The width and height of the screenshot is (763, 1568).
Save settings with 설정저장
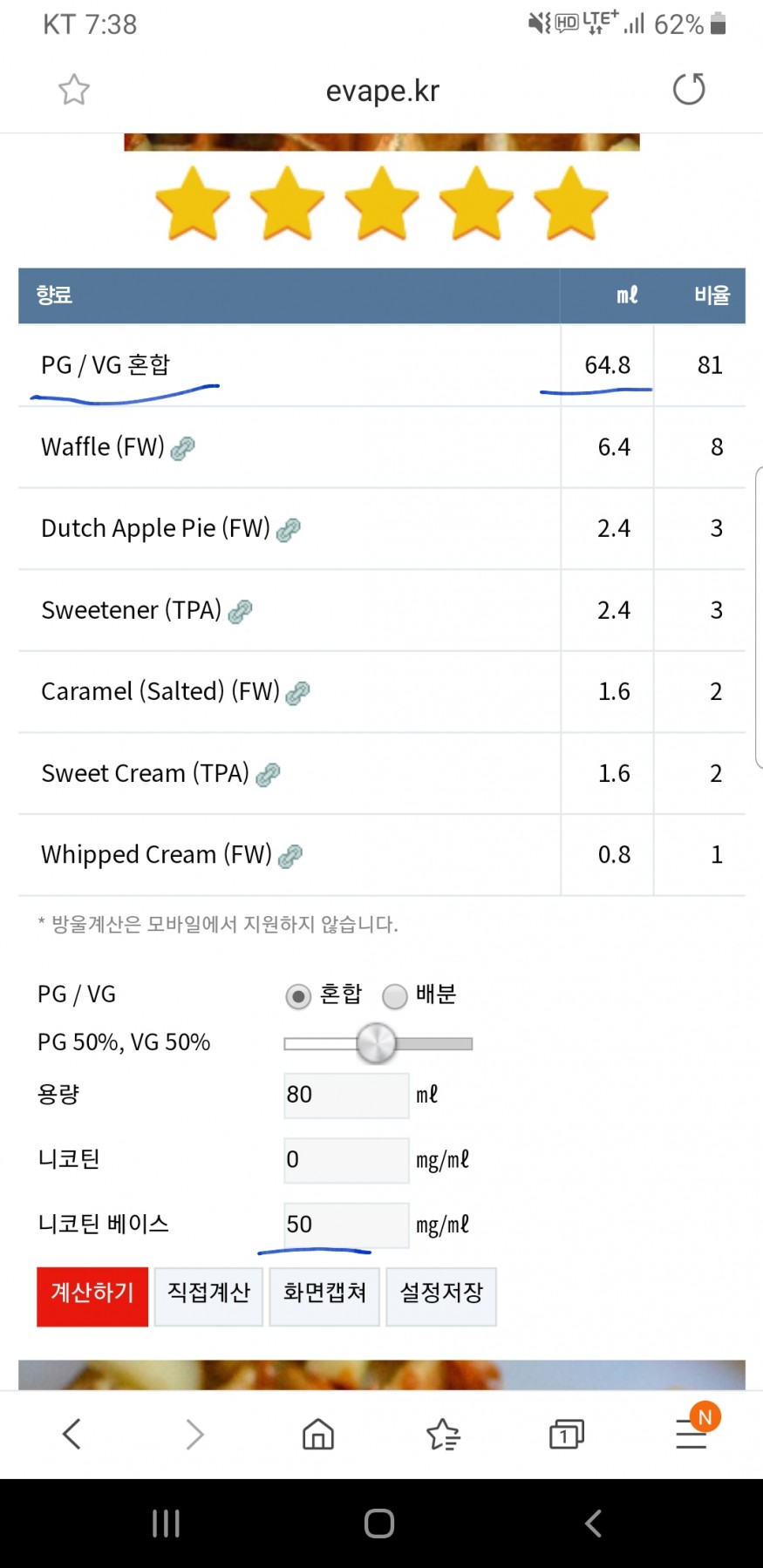coord(441,1297)
